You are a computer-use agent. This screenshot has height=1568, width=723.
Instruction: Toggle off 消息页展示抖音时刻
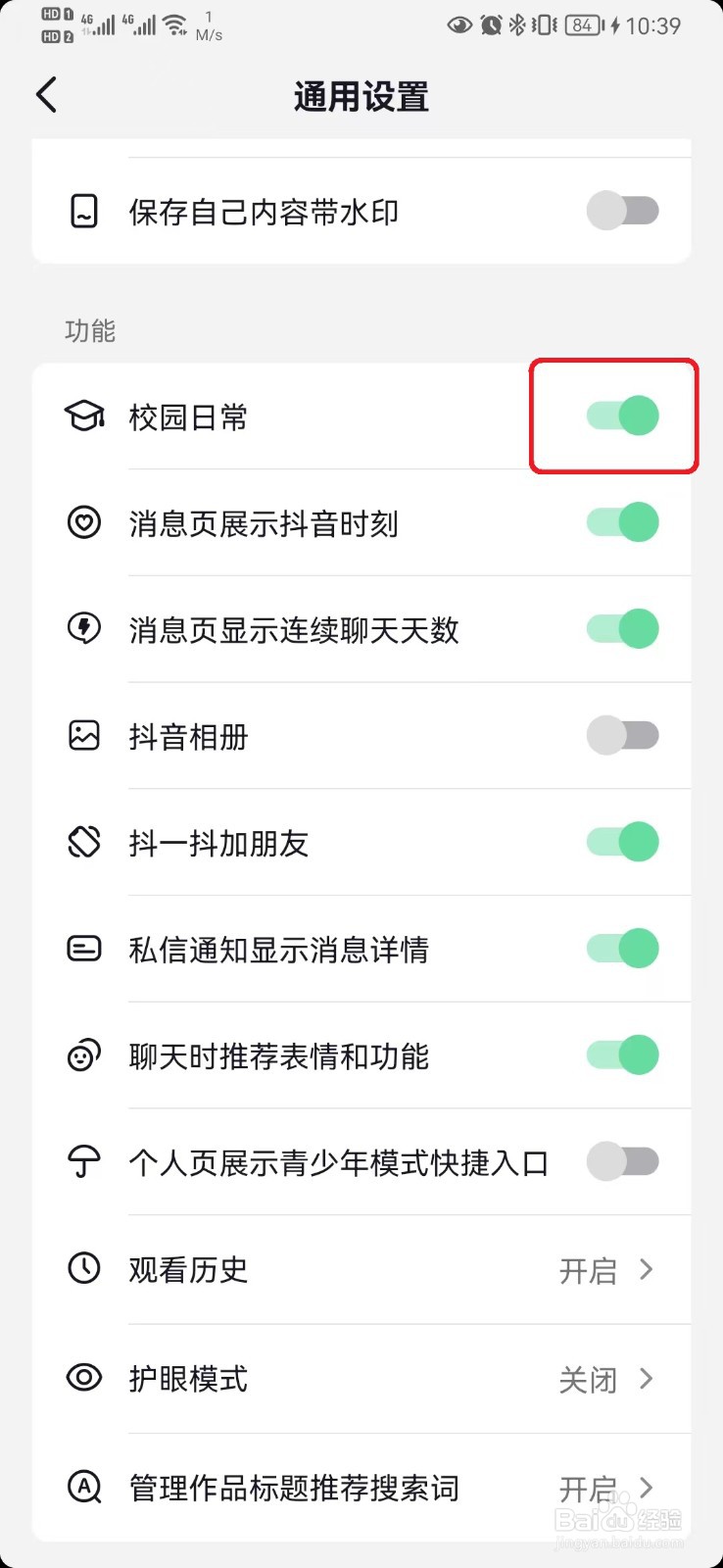[621, 522]
